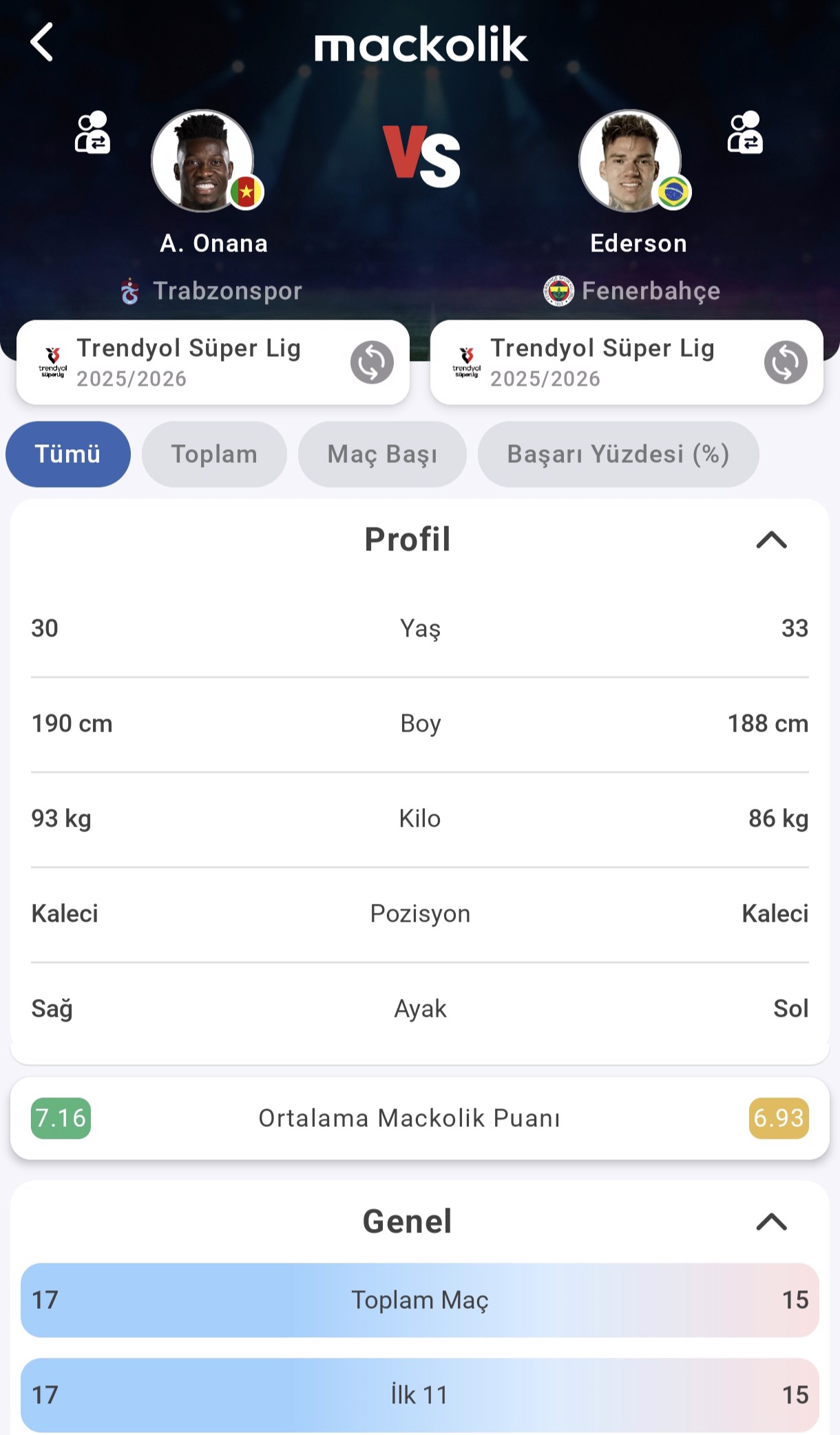This screenshot has width=840, height=1435.
Task: Go back using the top-left arrow
Action: click(x=42, y=43)
